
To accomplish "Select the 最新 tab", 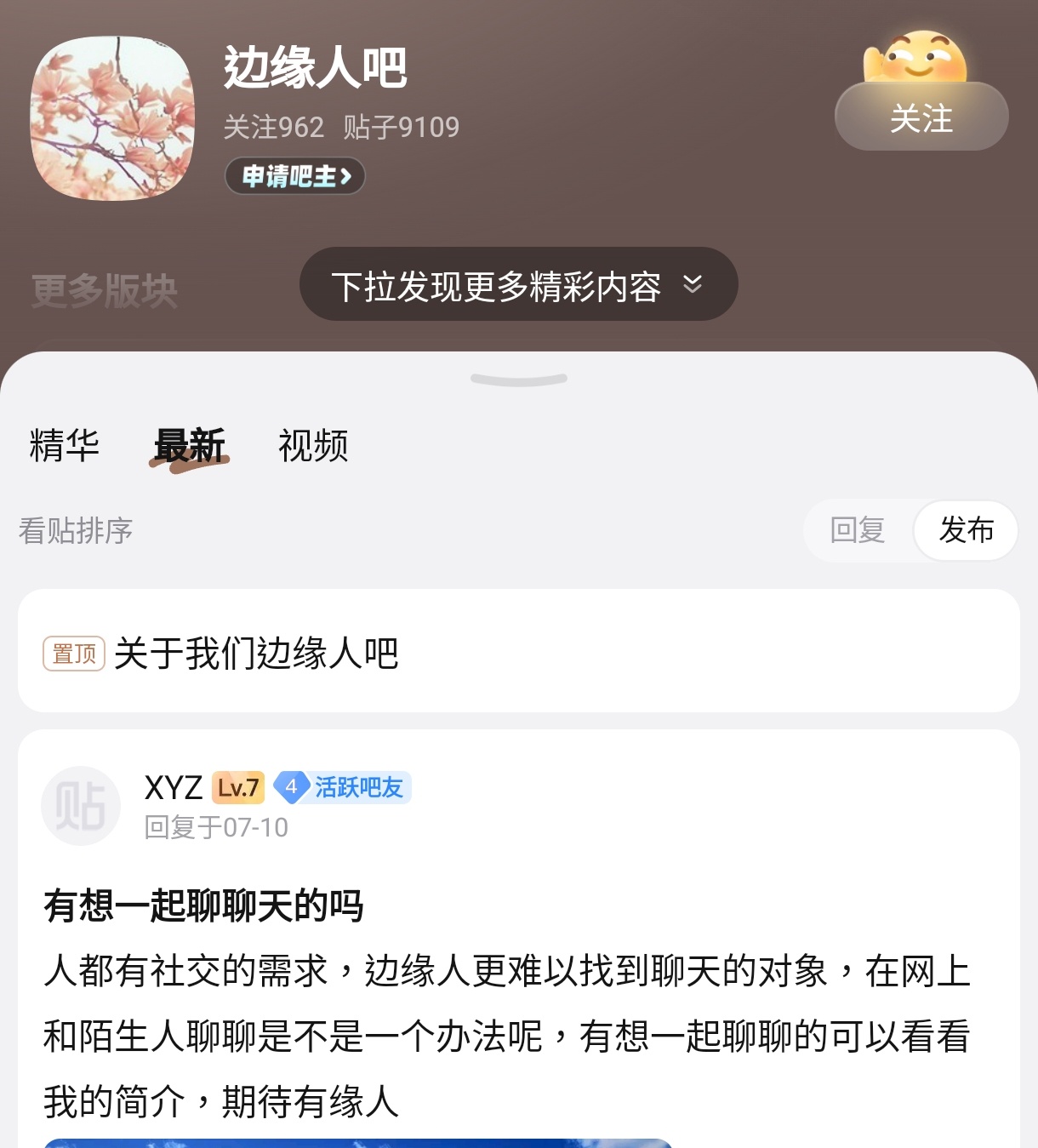I will (190, 446).
